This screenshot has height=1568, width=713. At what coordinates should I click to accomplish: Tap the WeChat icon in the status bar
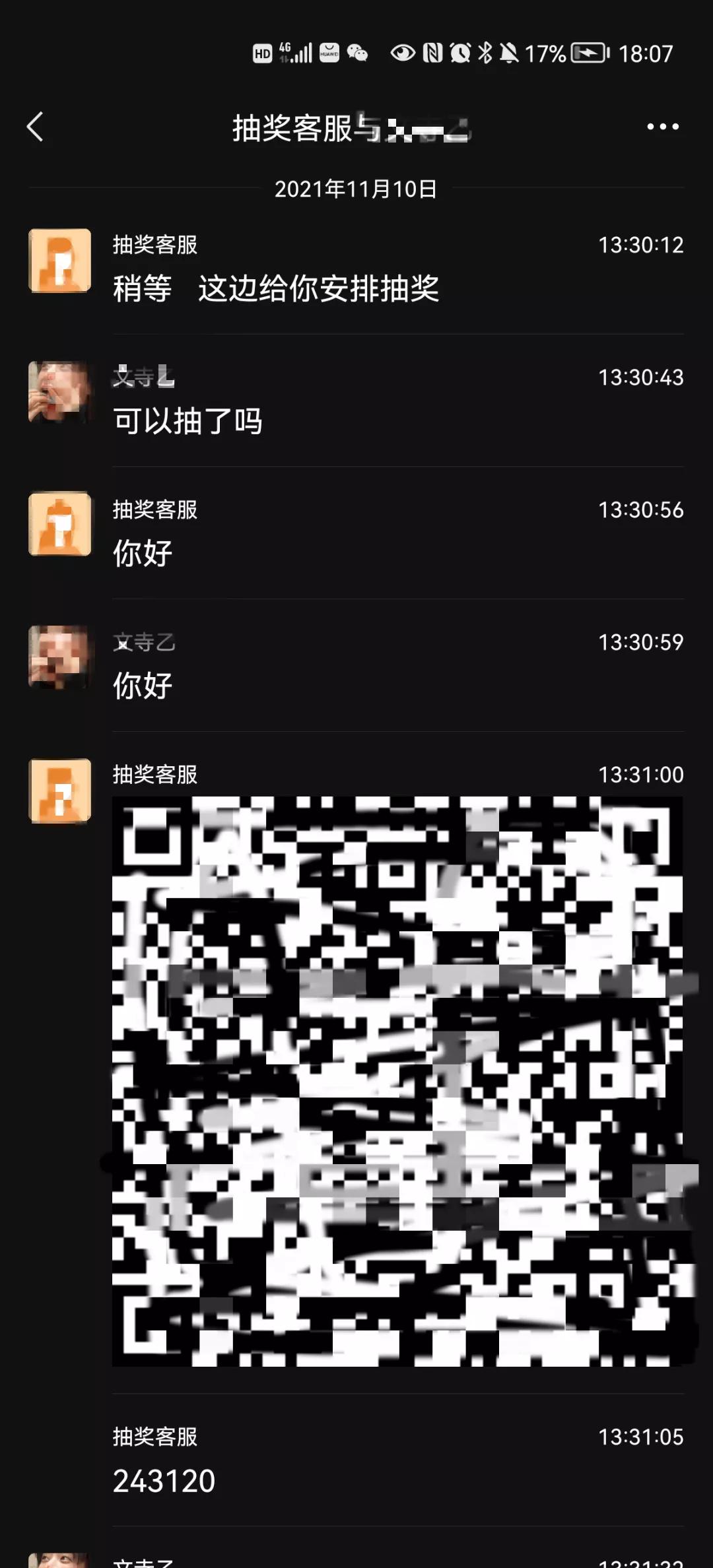(355, 54)
